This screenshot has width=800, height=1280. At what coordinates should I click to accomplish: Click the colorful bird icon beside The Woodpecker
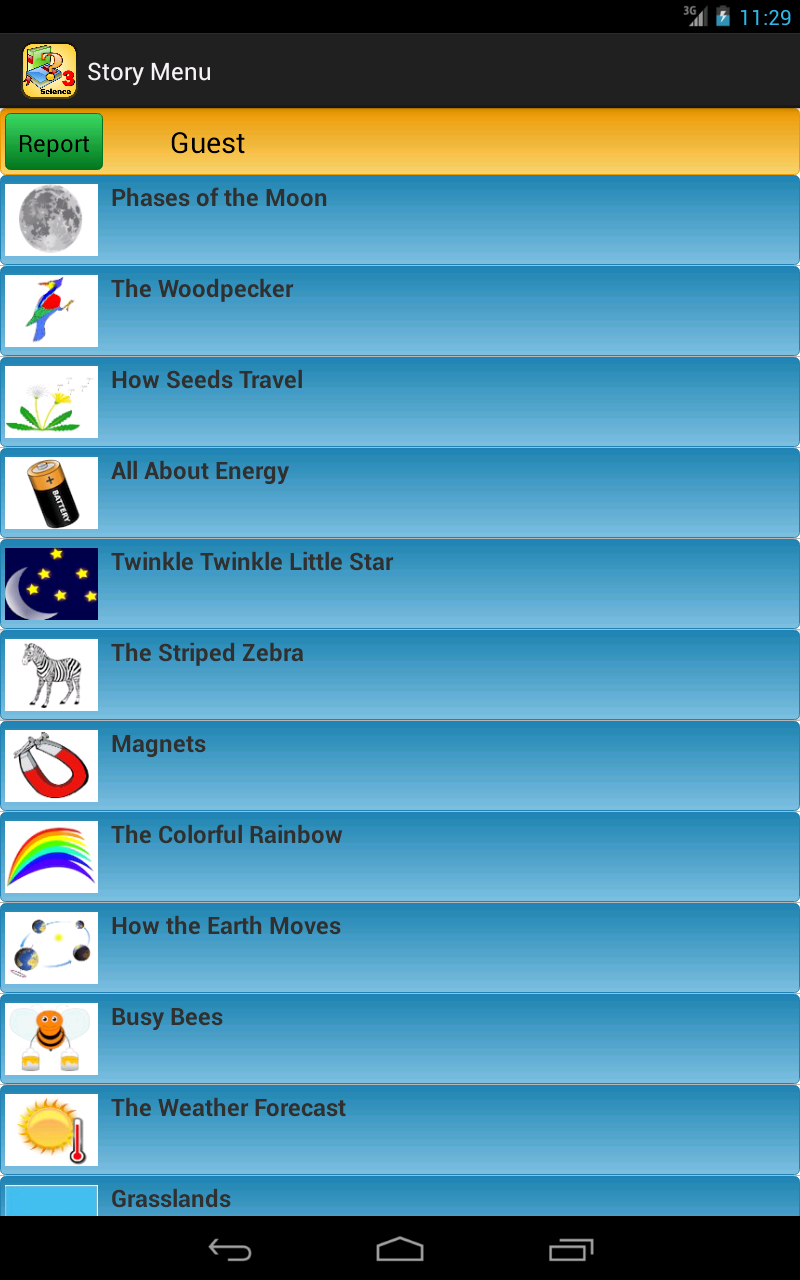(51, 310)
